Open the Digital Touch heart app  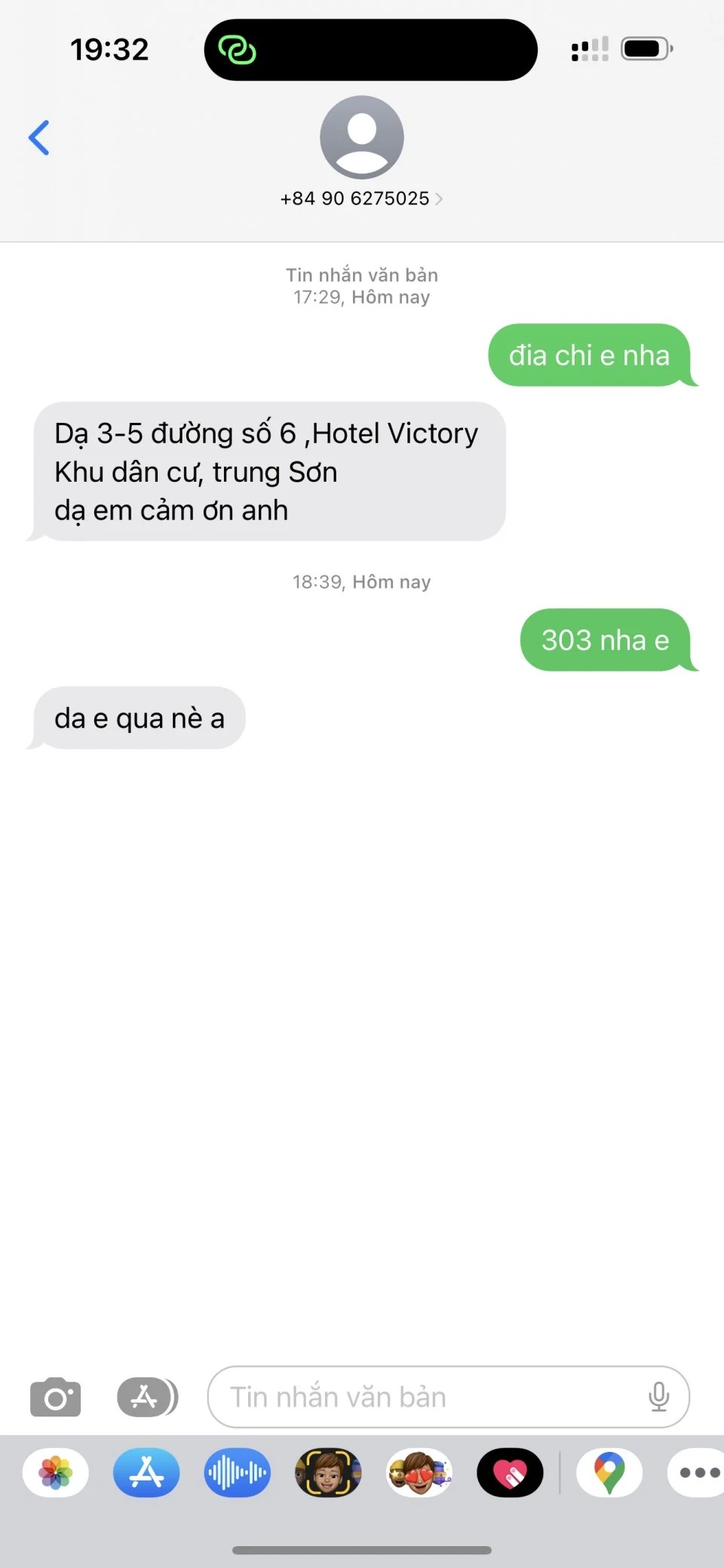coord(510,1472)
